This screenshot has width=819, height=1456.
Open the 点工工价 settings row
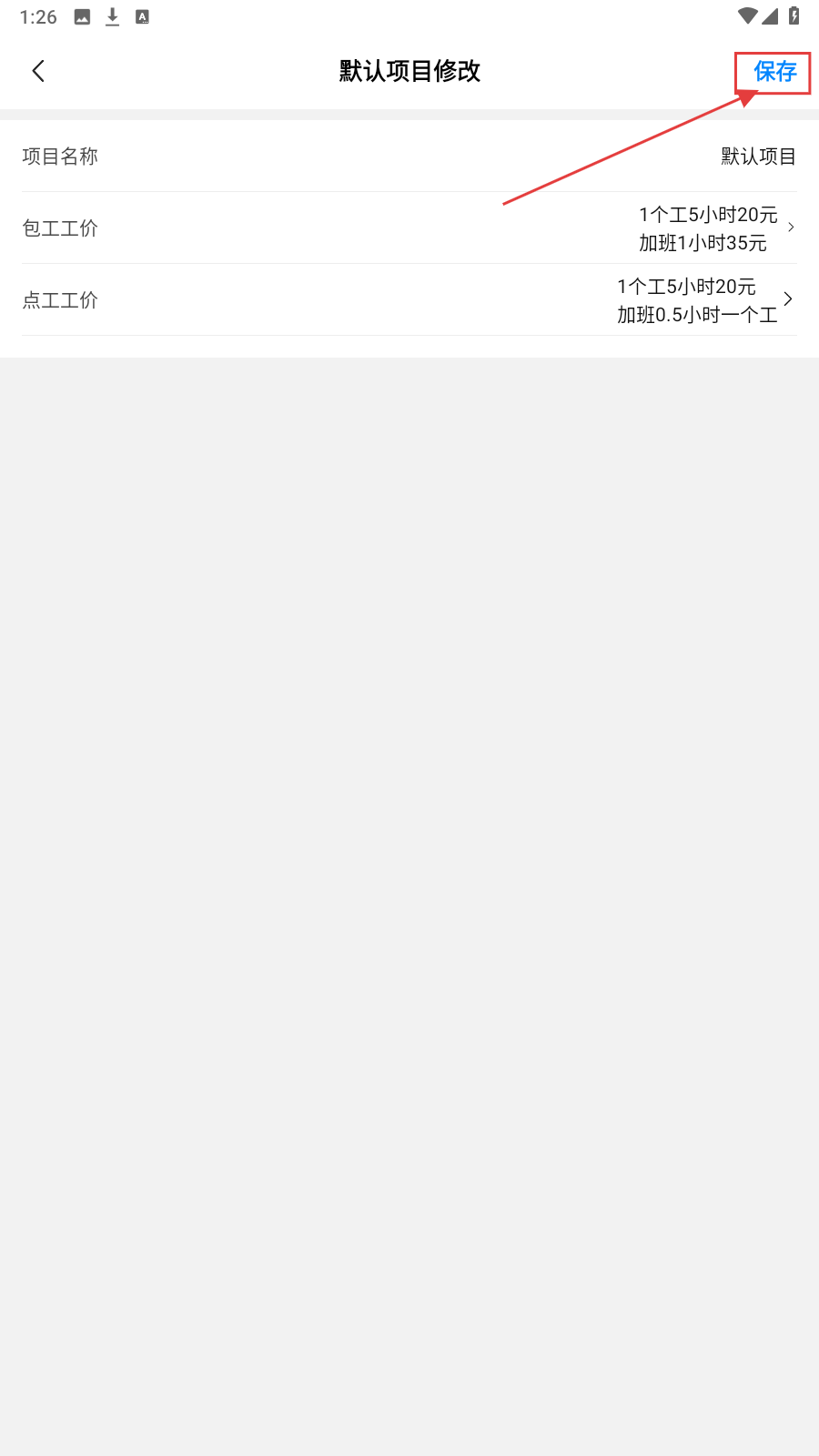409,300
